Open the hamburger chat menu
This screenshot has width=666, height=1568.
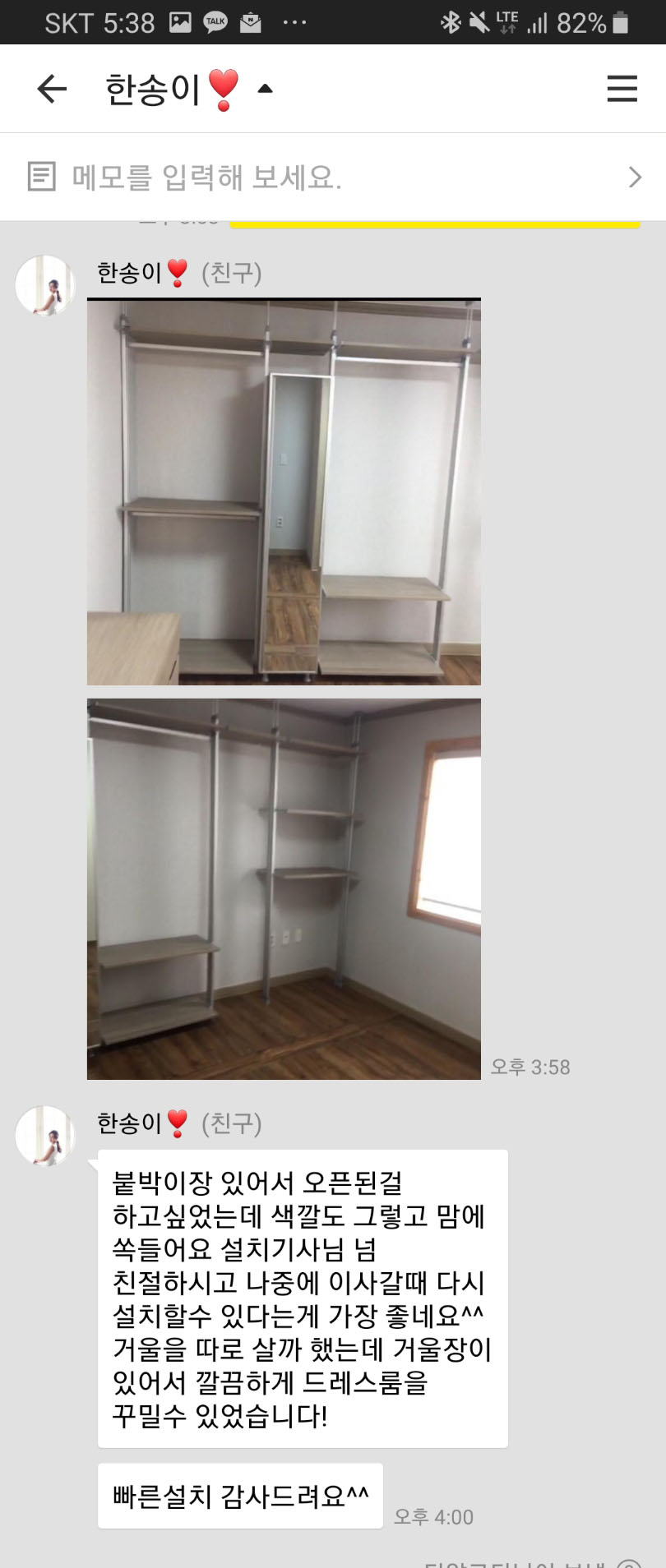(x=622, y=89)
